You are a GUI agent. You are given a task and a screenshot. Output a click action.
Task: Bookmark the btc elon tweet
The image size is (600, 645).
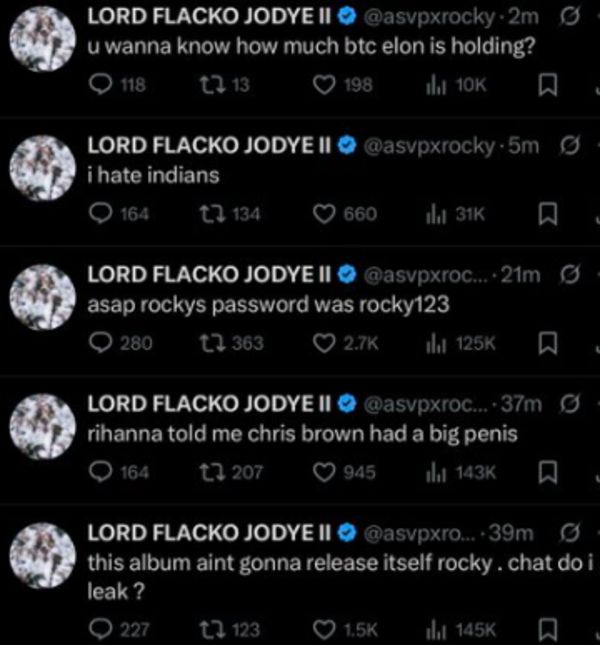pyautogui.click(x=547, y=85)
